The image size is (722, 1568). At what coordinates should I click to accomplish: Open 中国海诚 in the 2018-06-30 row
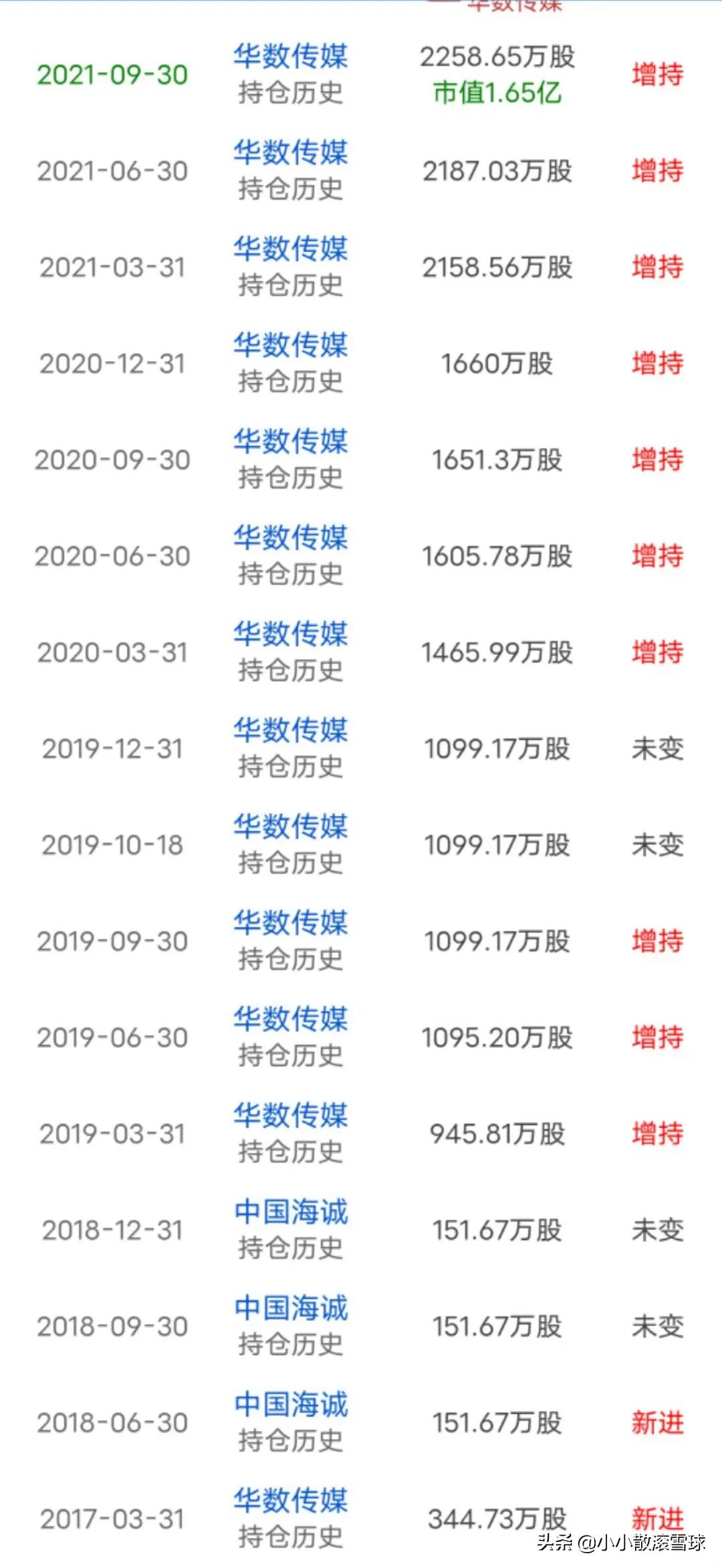[x=291, y=1404]
